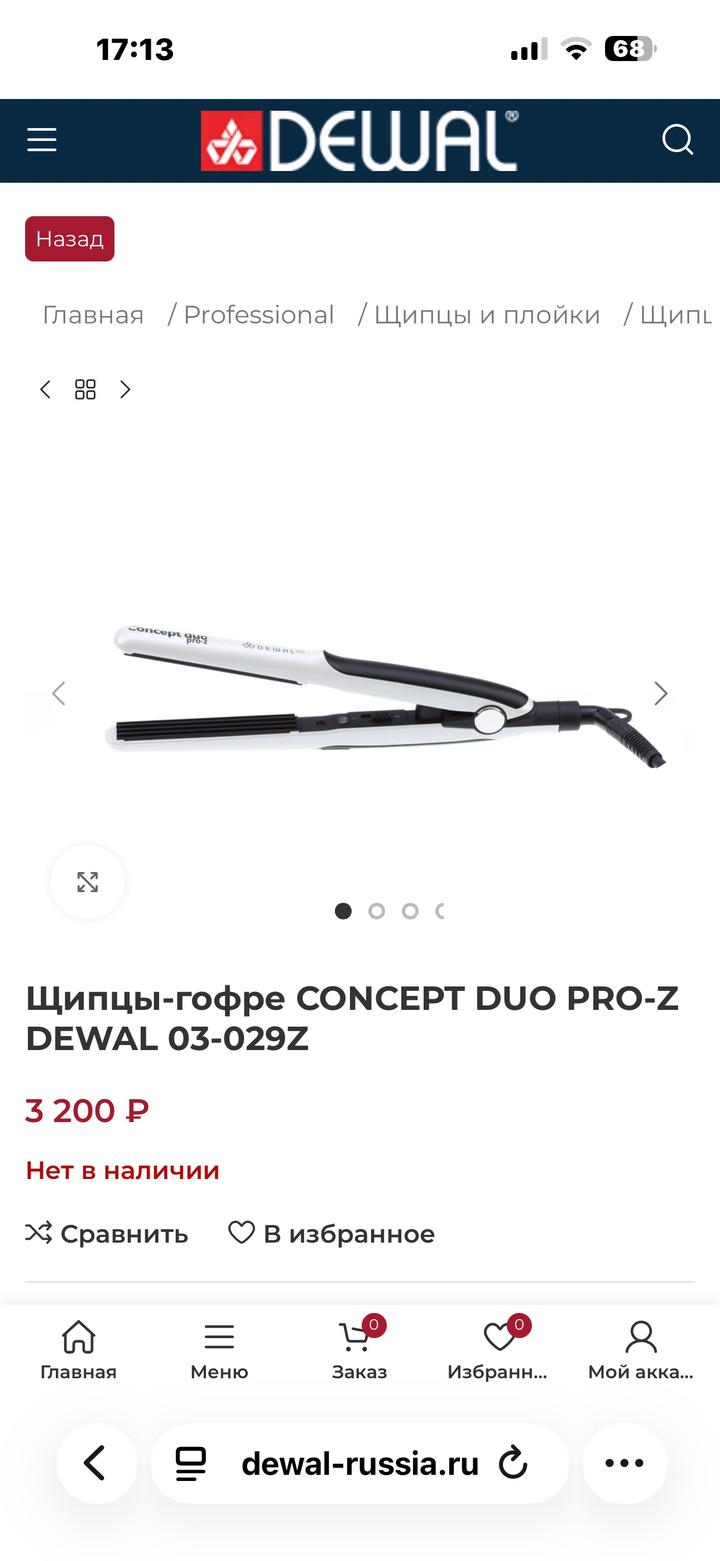Go to the next product arrow

click(125, 390)
